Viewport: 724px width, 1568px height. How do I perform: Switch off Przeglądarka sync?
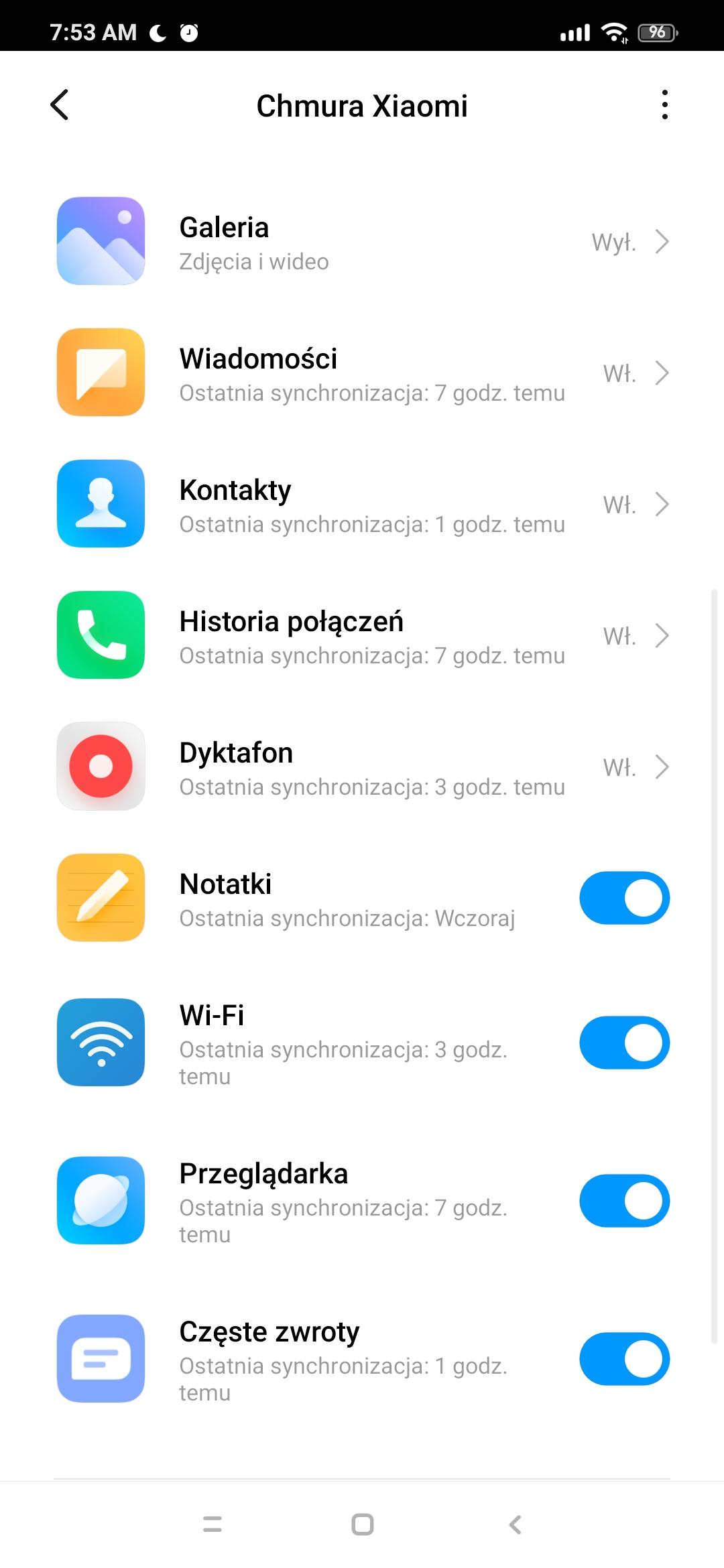pos(624,1201)
